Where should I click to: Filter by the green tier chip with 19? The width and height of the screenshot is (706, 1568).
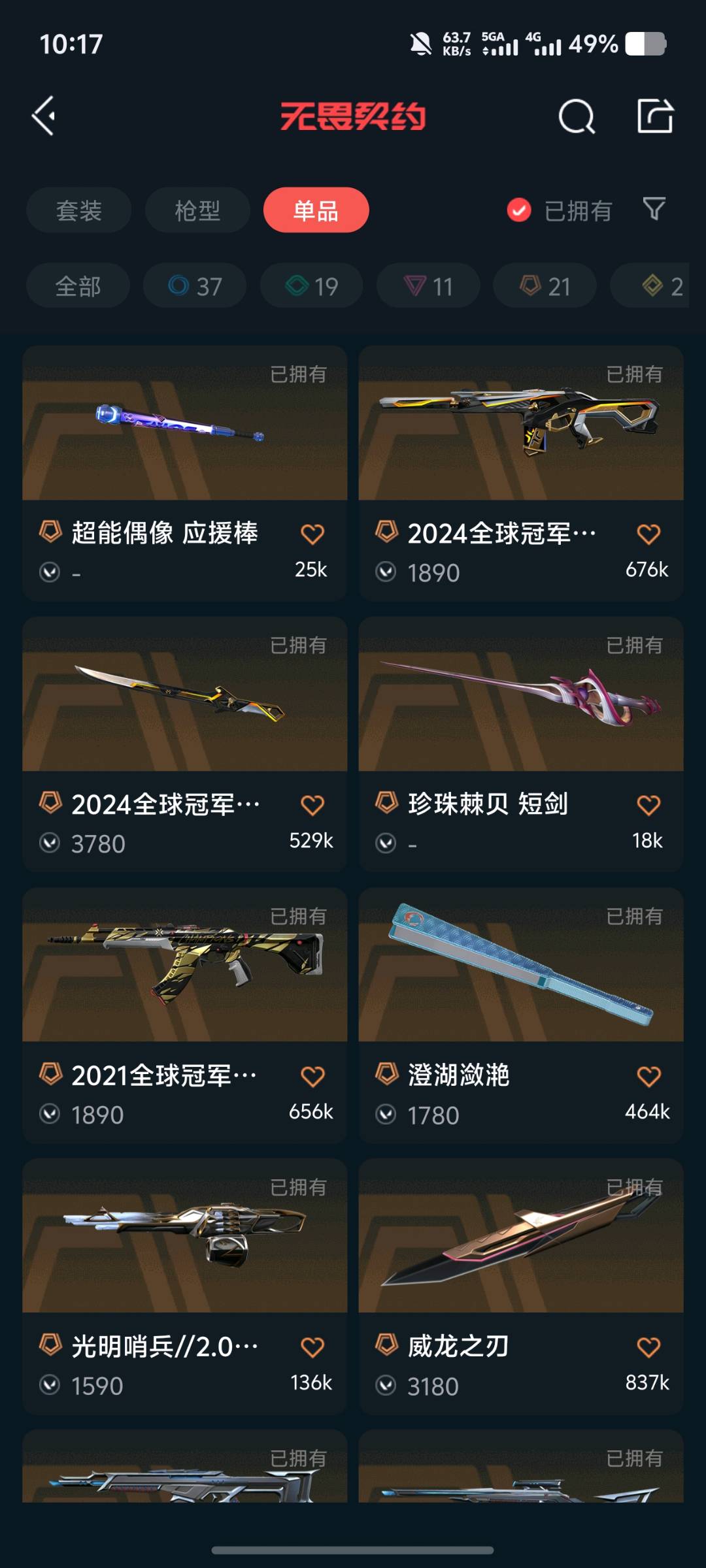(311, 286)
